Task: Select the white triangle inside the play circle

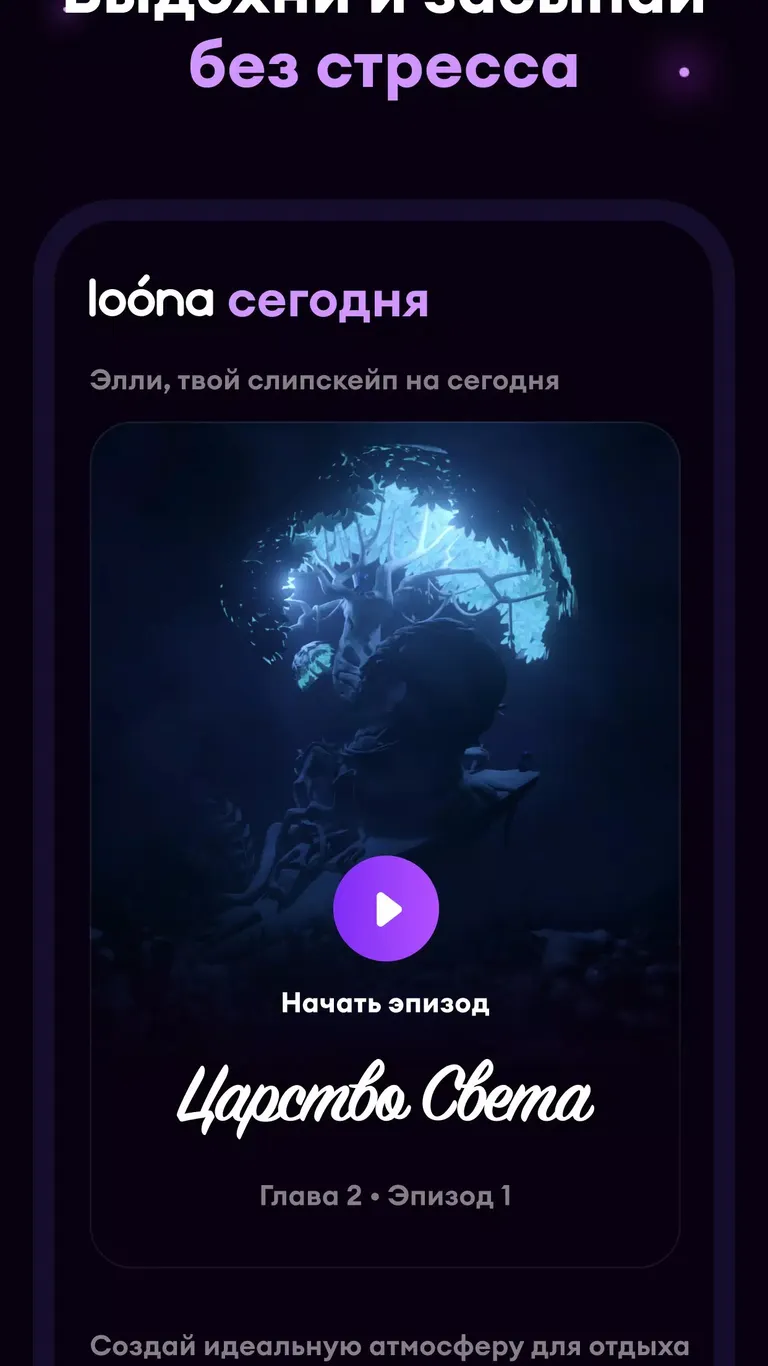Action: 389,907
